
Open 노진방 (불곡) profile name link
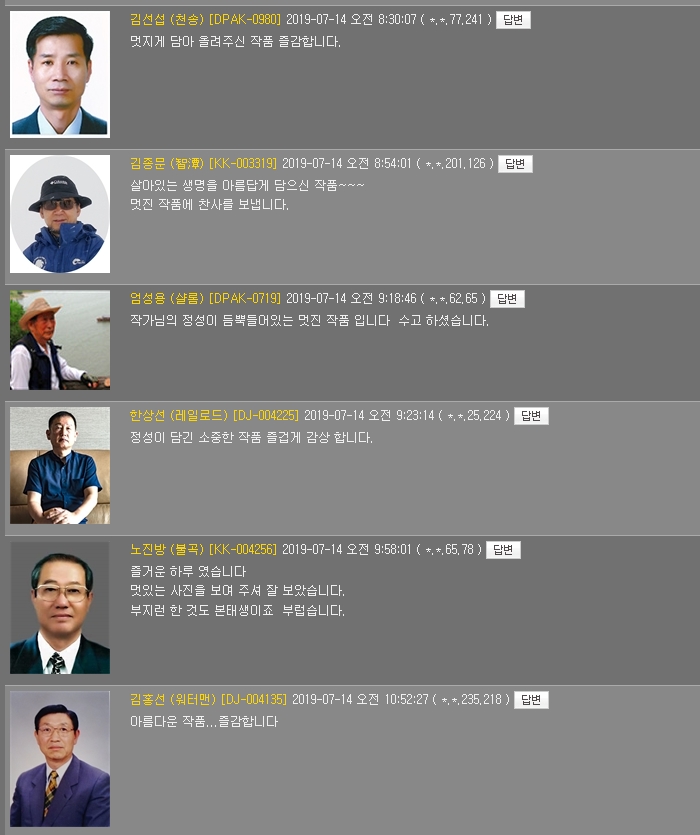[x=167, y=550]
